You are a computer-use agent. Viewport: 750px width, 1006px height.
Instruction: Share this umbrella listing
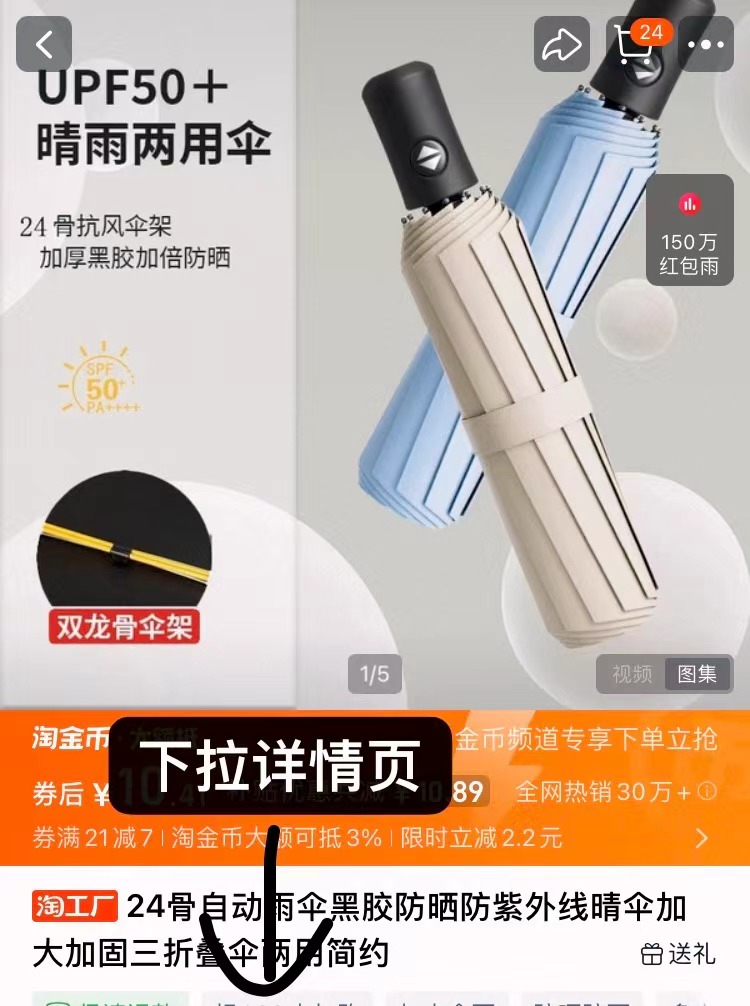tap(562, 45)
